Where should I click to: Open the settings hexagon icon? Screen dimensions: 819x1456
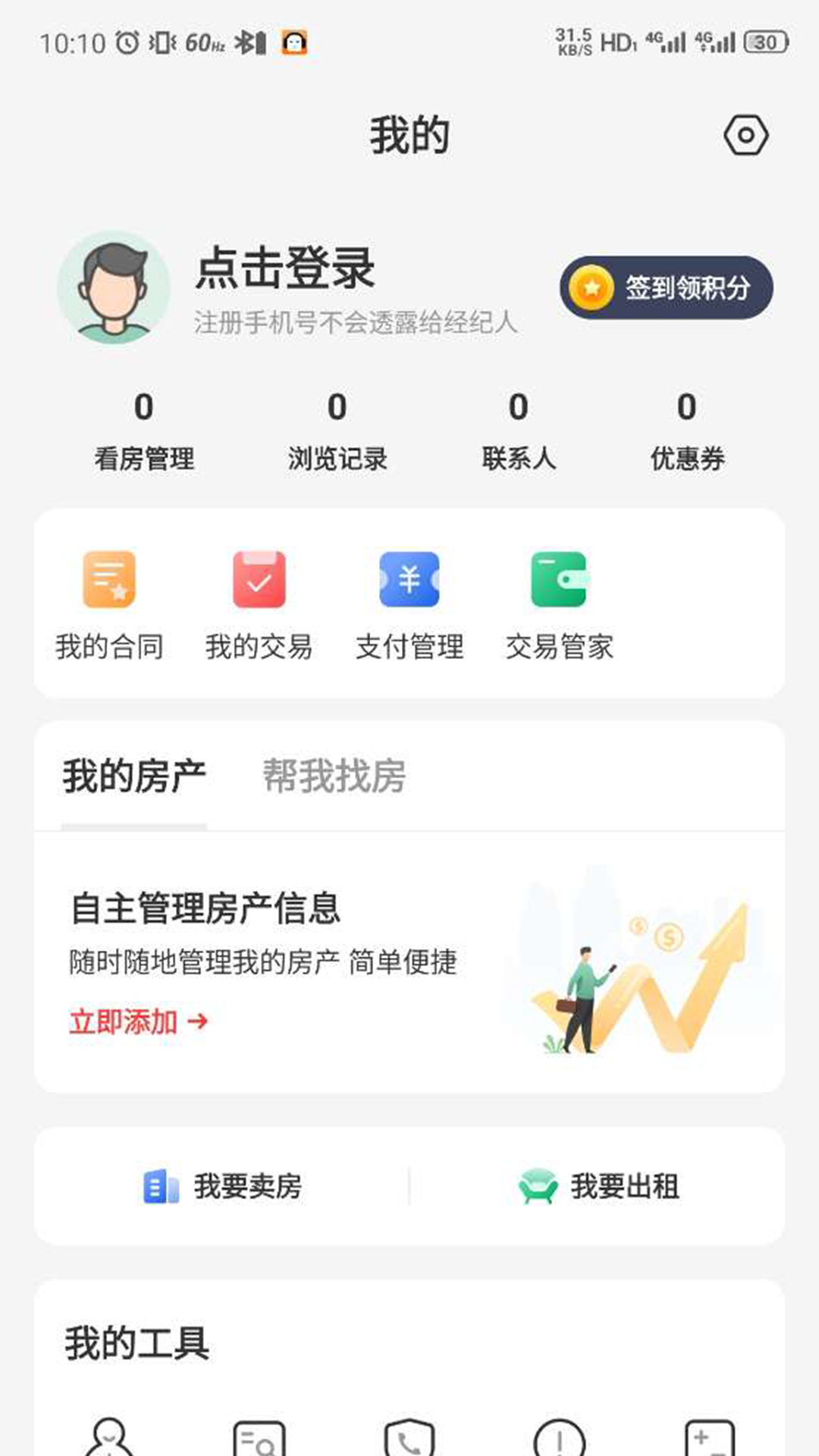745,136
